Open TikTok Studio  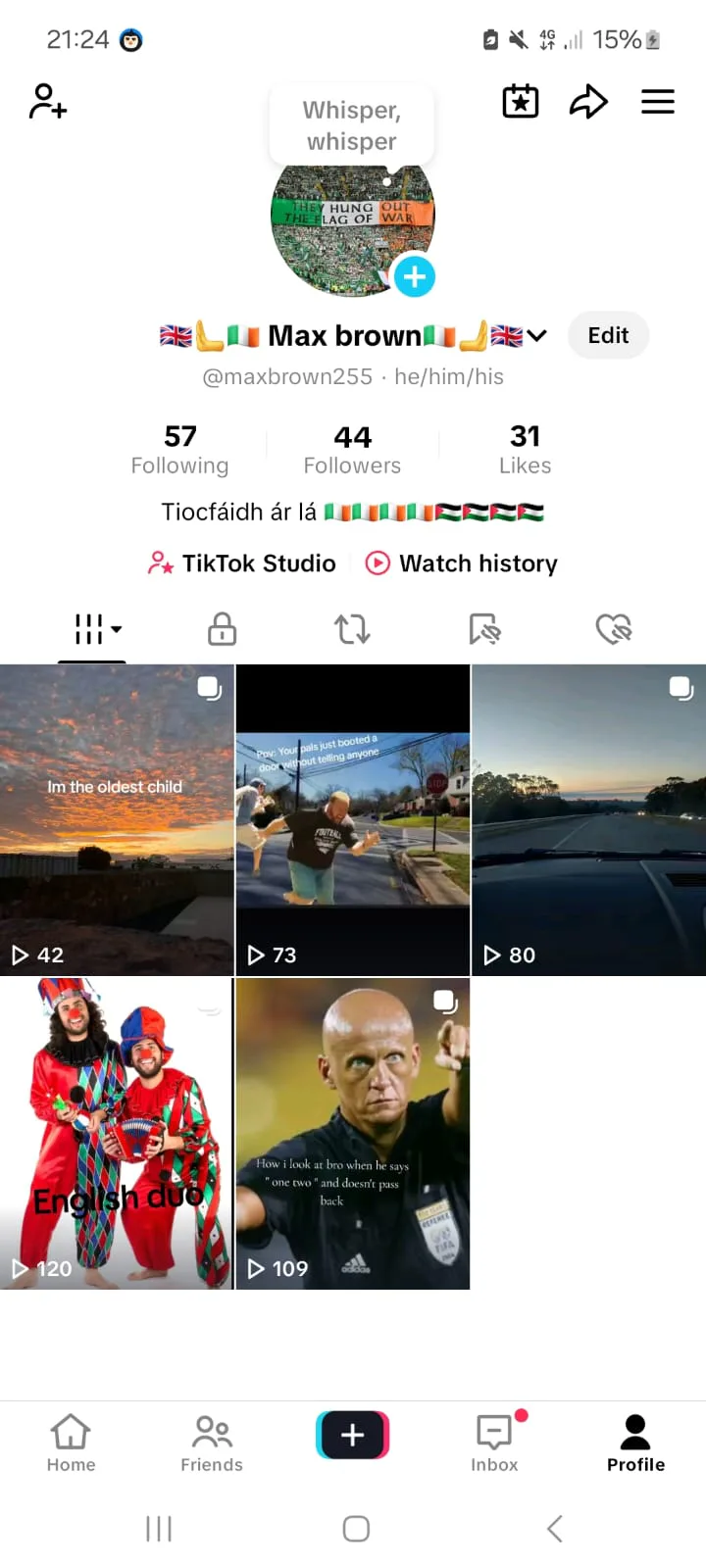point(241,563)
